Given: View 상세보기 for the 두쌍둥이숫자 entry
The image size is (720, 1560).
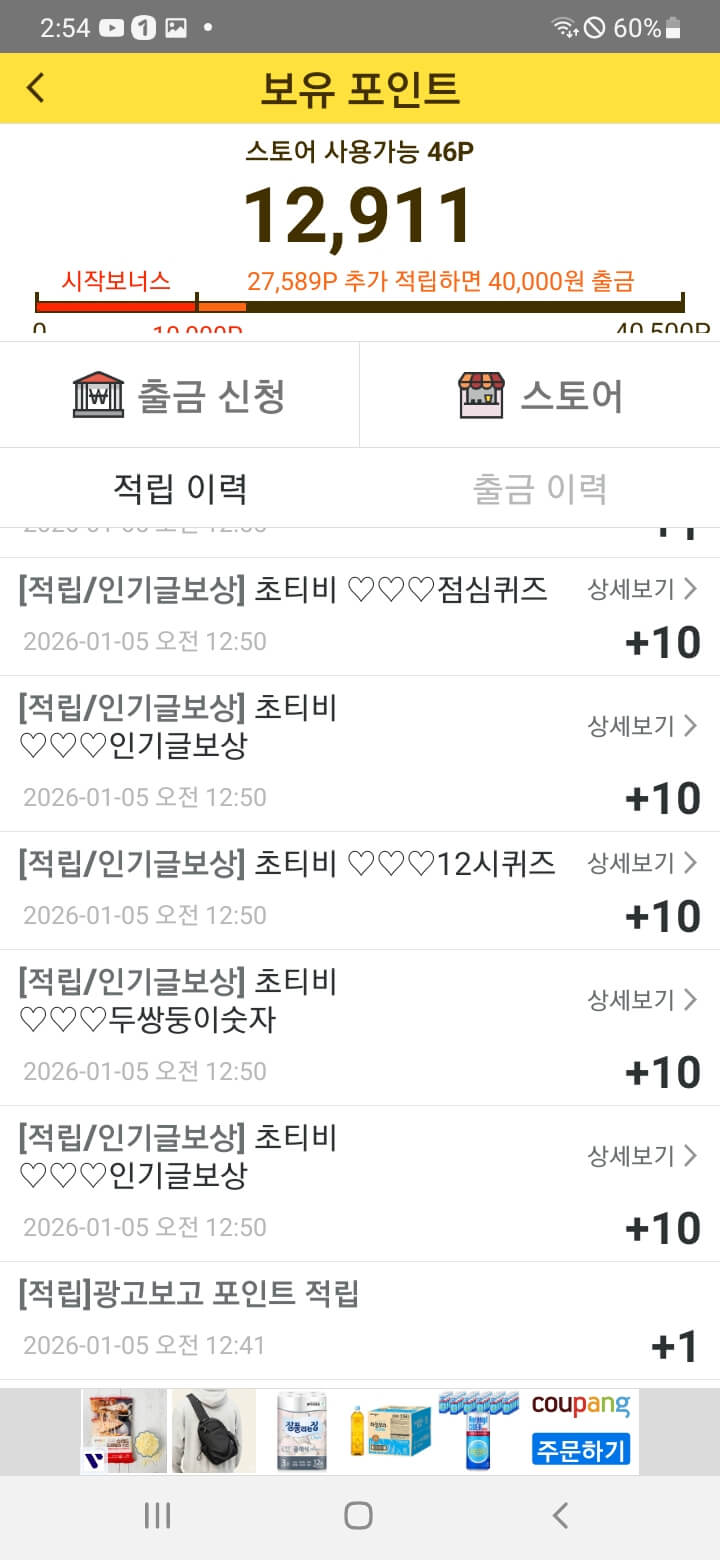Looking at the screenshot, I should [642, 999].
